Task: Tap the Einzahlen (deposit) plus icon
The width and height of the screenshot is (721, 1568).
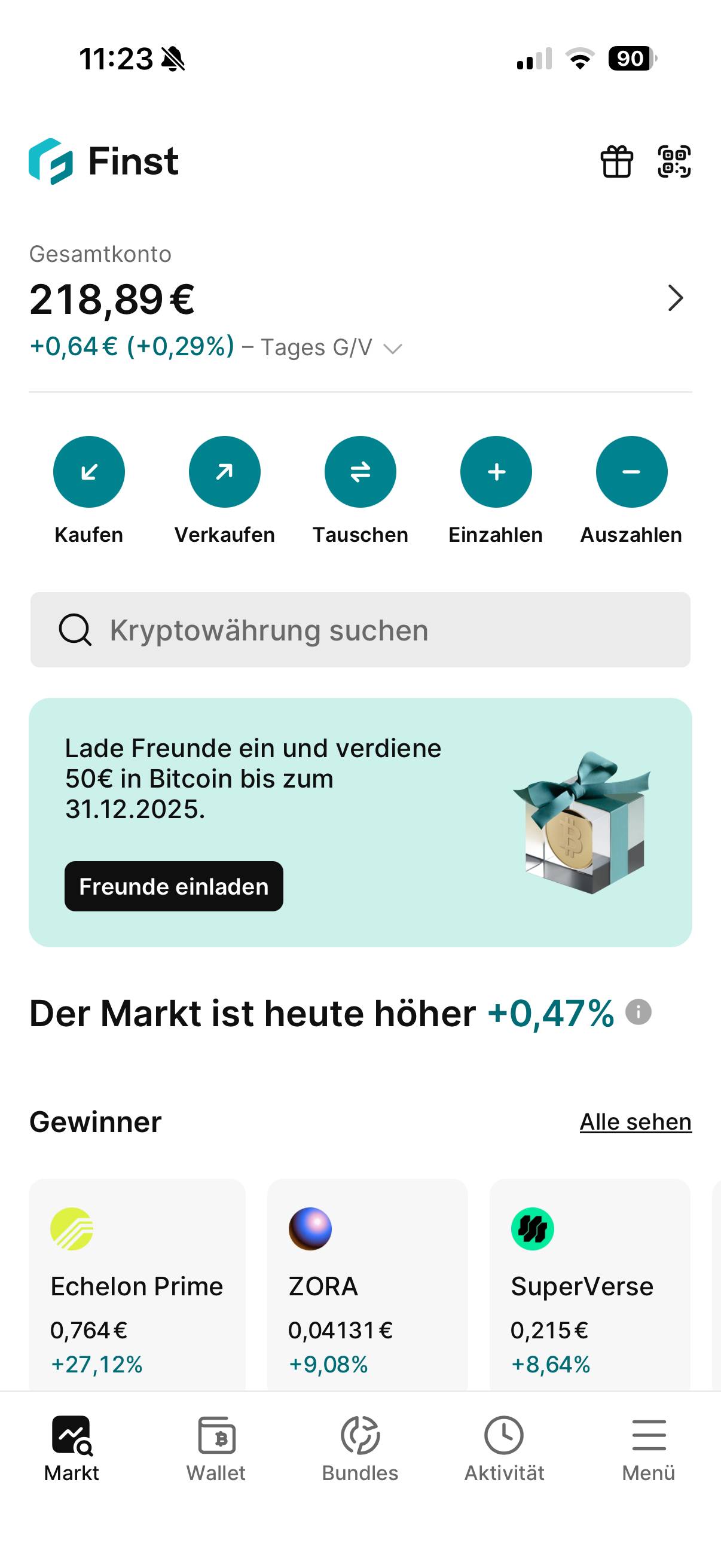Action: [x=496, y=472]
